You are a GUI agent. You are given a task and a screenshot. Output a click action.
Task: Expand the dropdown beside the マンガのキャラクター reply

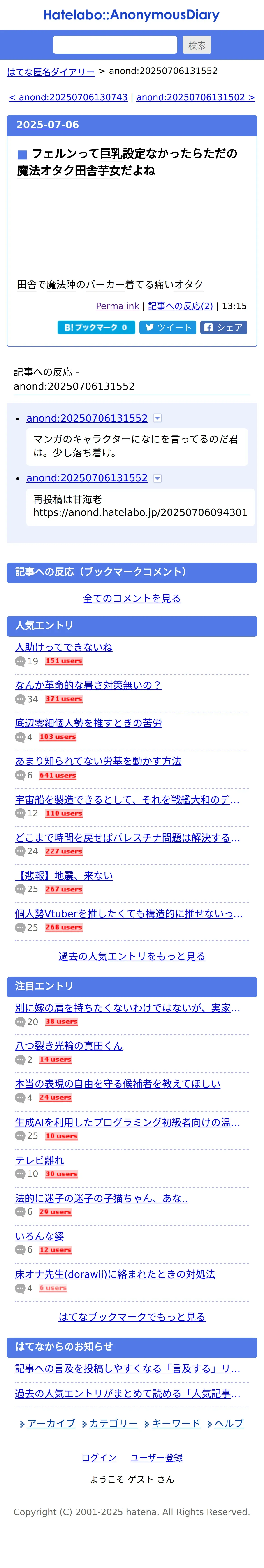pyautogui.click(x=157, y=418)
